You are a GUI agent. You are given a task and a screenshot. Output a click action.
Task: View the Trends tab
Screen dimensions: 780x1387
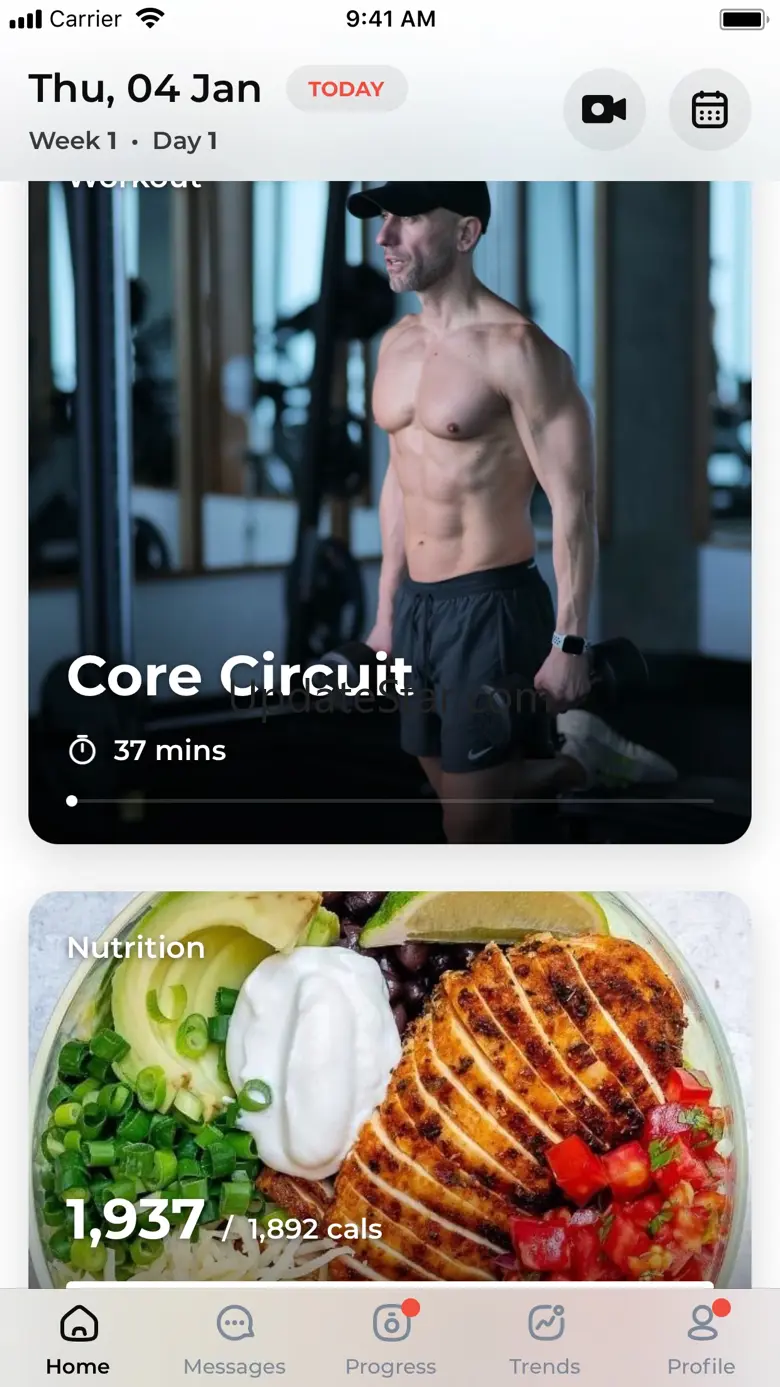coord(545,1340)
